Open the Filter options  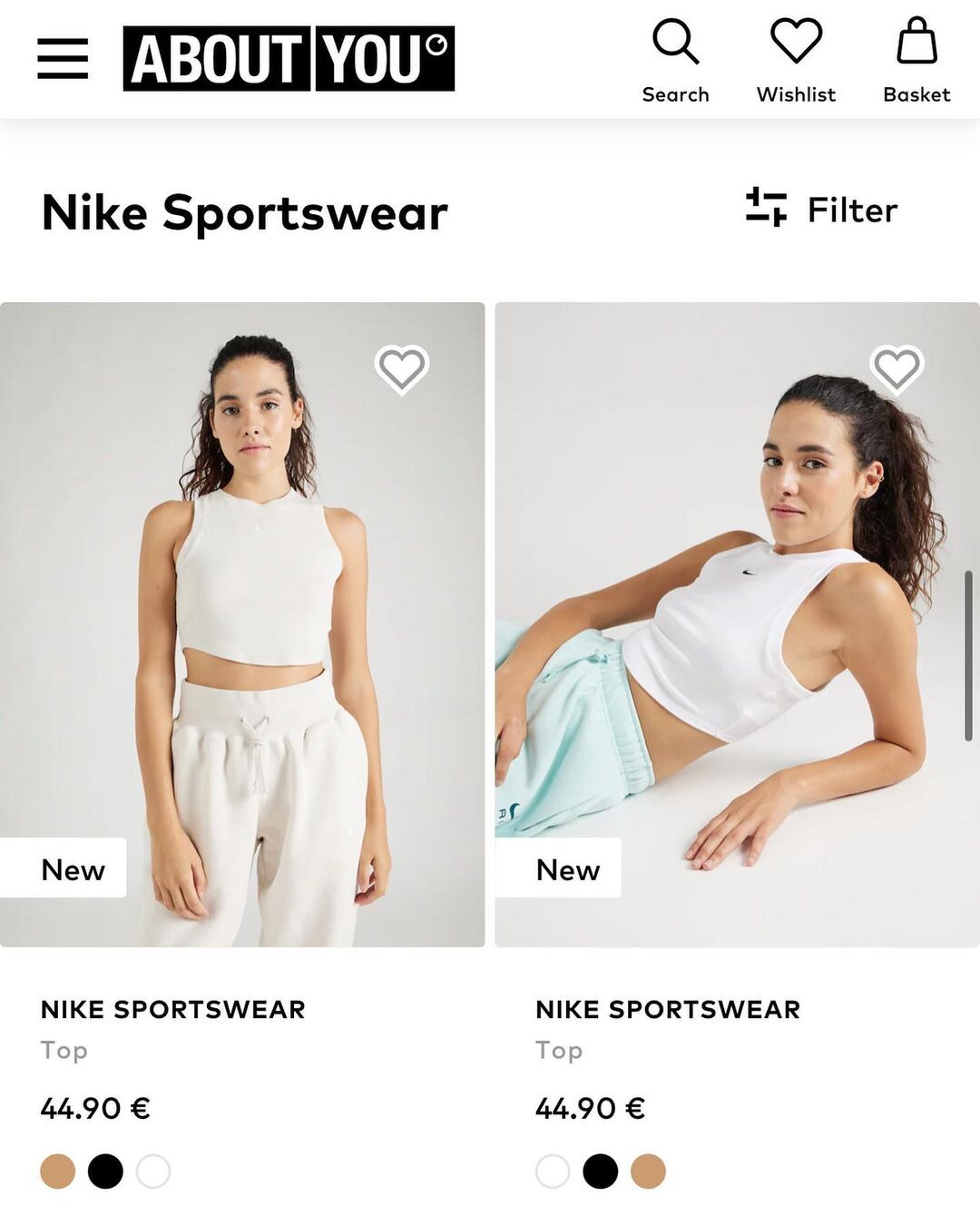pos(821,210)
